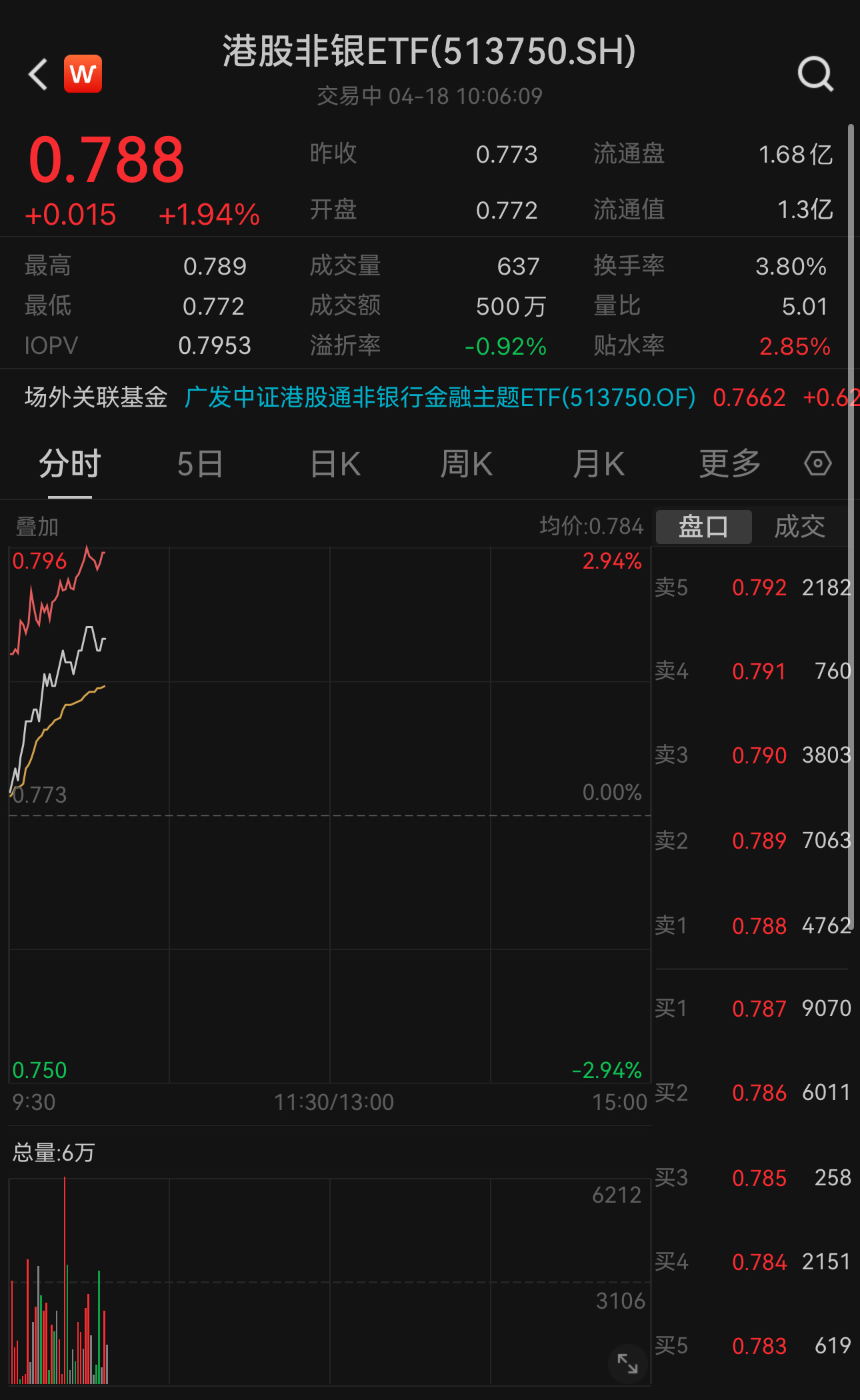
Task: Expand the 月K monthly chart option
Action: tap(598, 463)
